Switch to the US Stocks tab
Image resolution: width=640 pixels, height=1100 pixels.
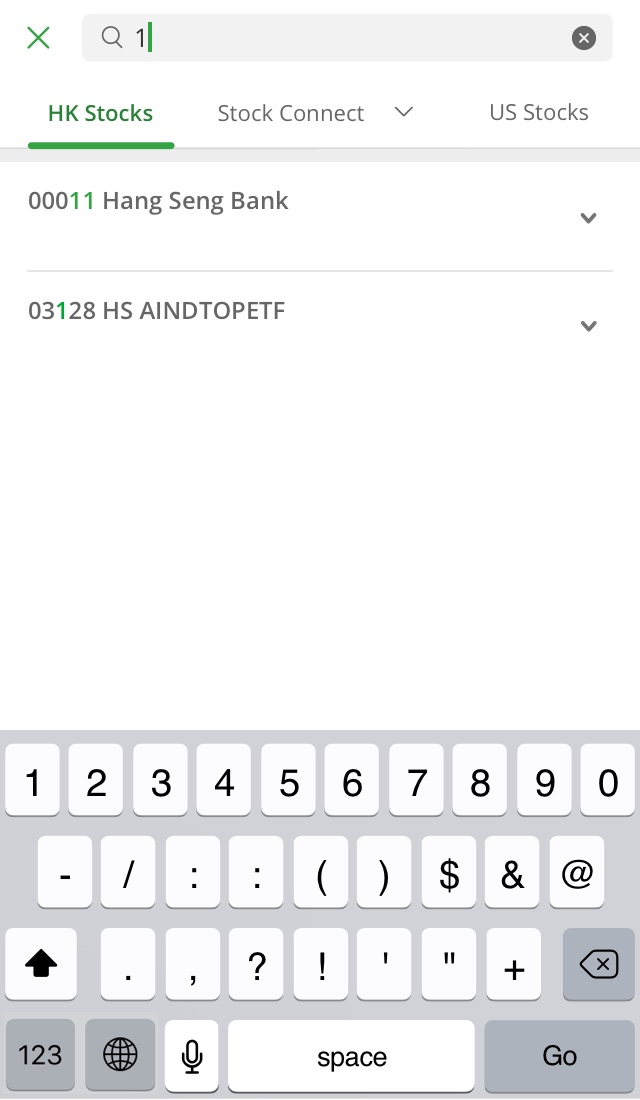pos(539,112)
